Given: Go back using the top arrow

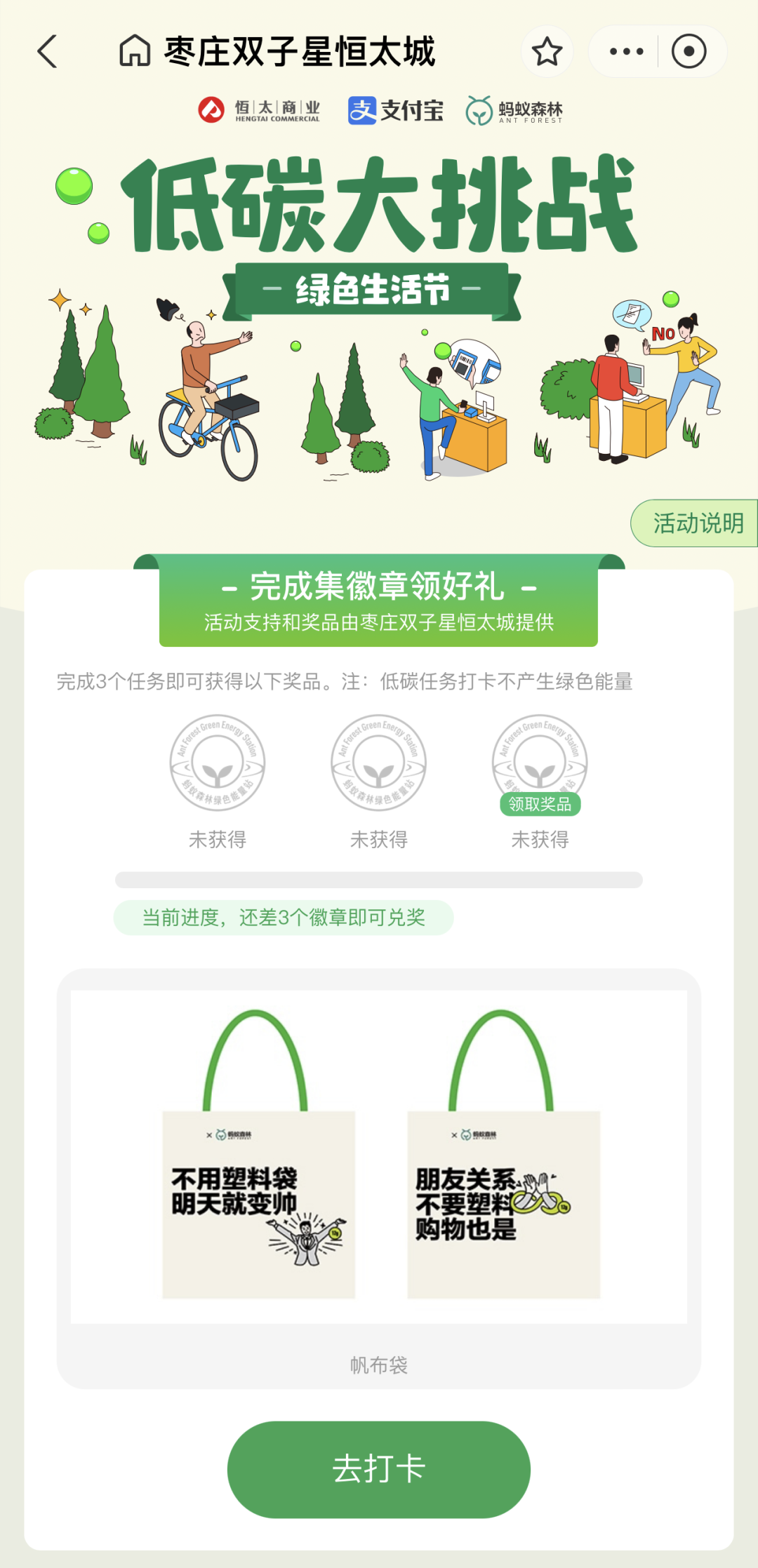Looking at the screenshot, I should pyautogui.click(x=48, y=52).
